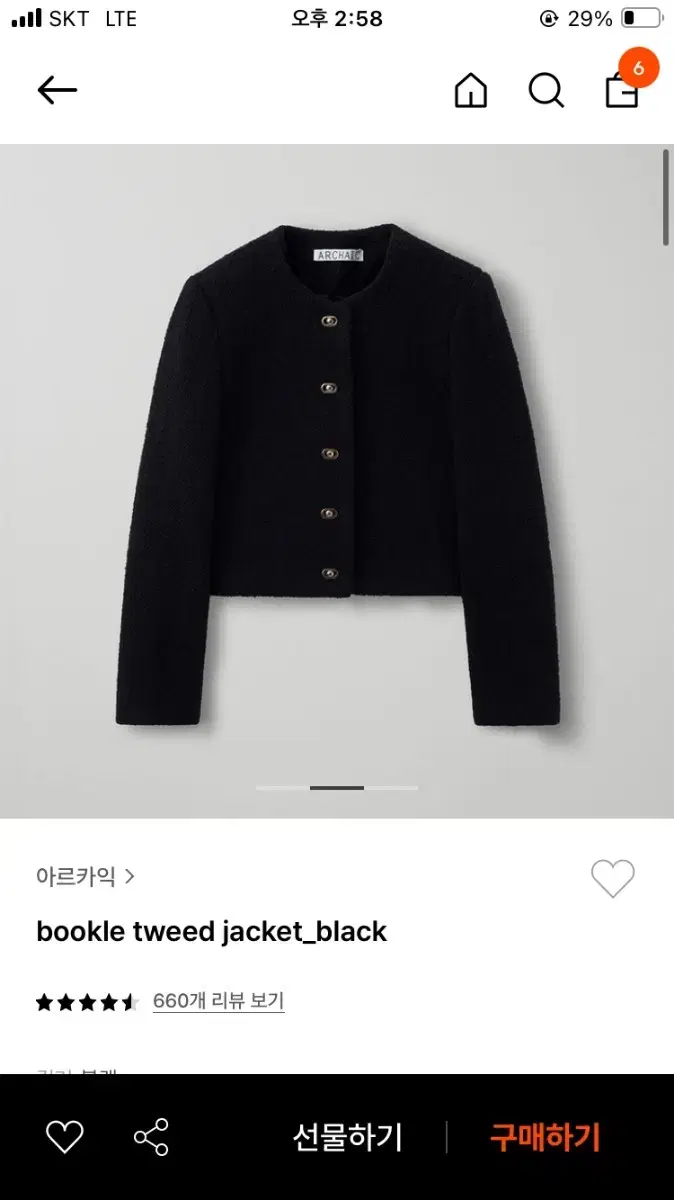Open the black tweed jacket product image
Screen dimensions: 674x1200
coord(336,480)
